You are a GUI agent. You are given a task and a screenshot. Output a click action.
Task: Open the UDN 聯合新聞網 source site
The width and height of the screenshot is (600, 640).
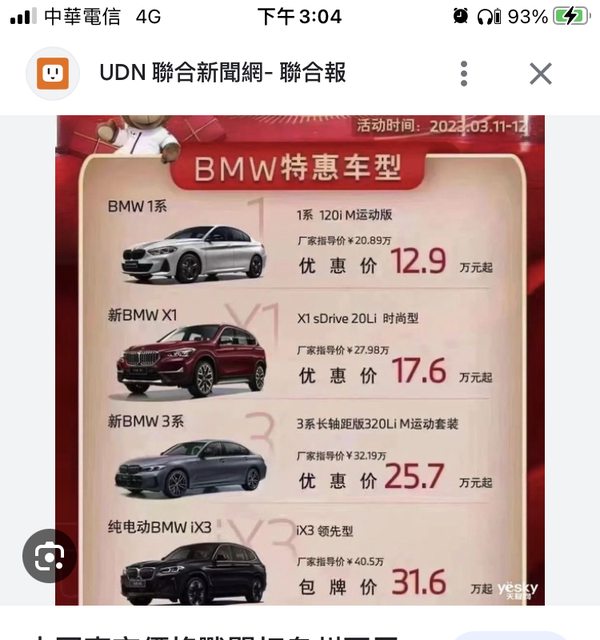click(x=222, y=73)
